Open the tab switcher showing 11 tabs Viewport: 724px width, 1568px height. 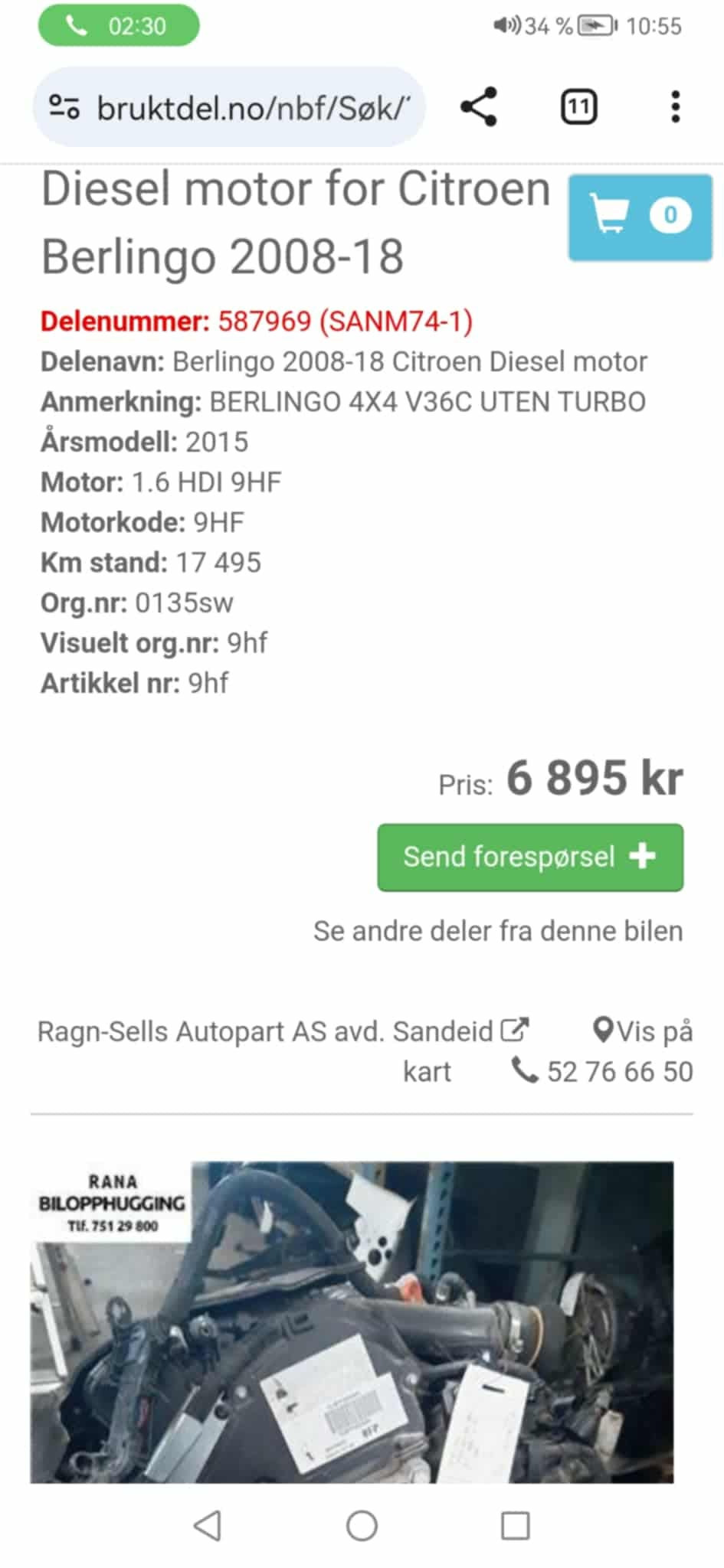coord(578,106)
